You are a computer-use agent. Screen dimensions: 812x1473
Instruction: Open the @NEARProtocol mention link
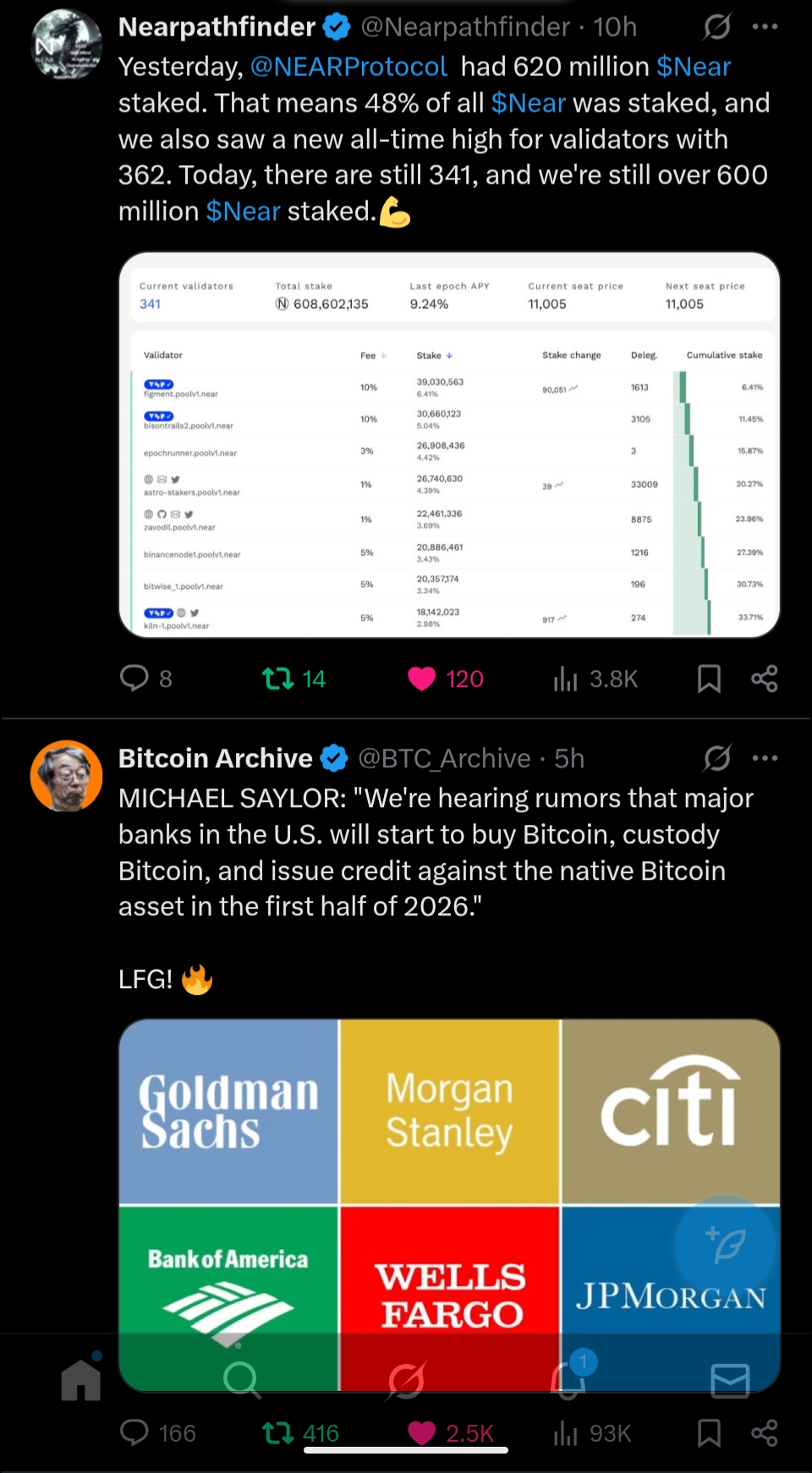[x=348, y=67]
